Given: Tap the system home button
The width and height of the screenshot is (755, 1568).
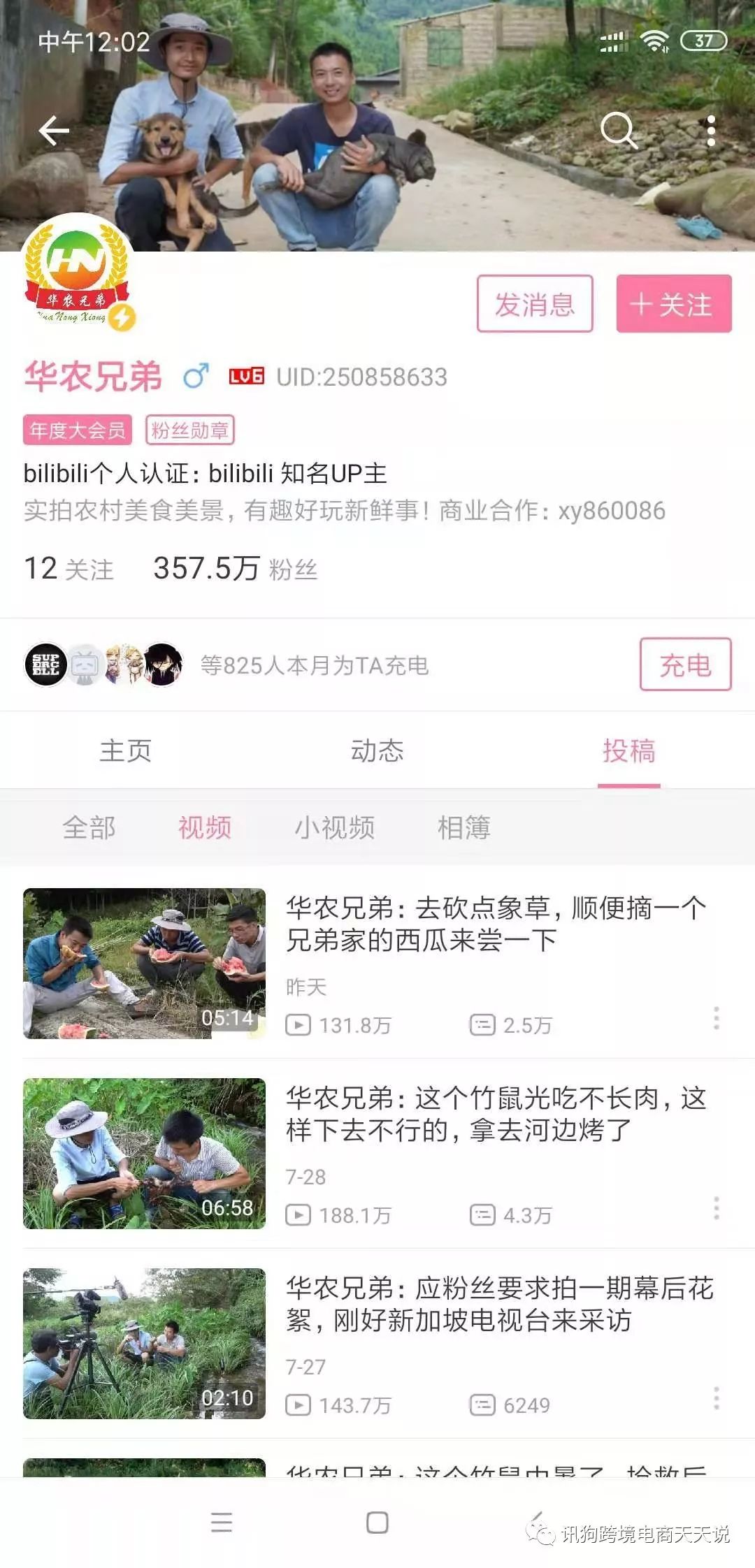Looking at the screenshot, I should tap(377, 1523).
